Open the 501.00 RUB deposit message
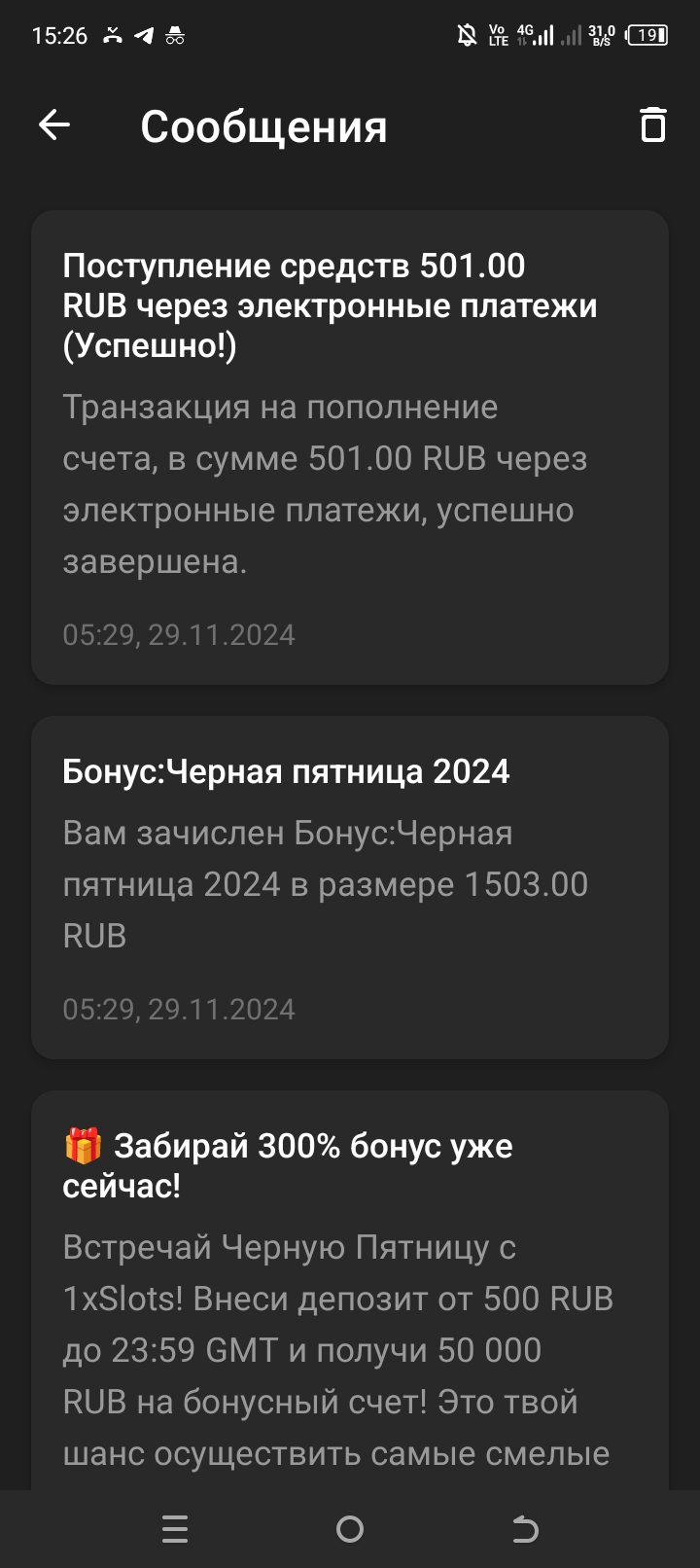The image size is (700, 1568). pos(350,447)
